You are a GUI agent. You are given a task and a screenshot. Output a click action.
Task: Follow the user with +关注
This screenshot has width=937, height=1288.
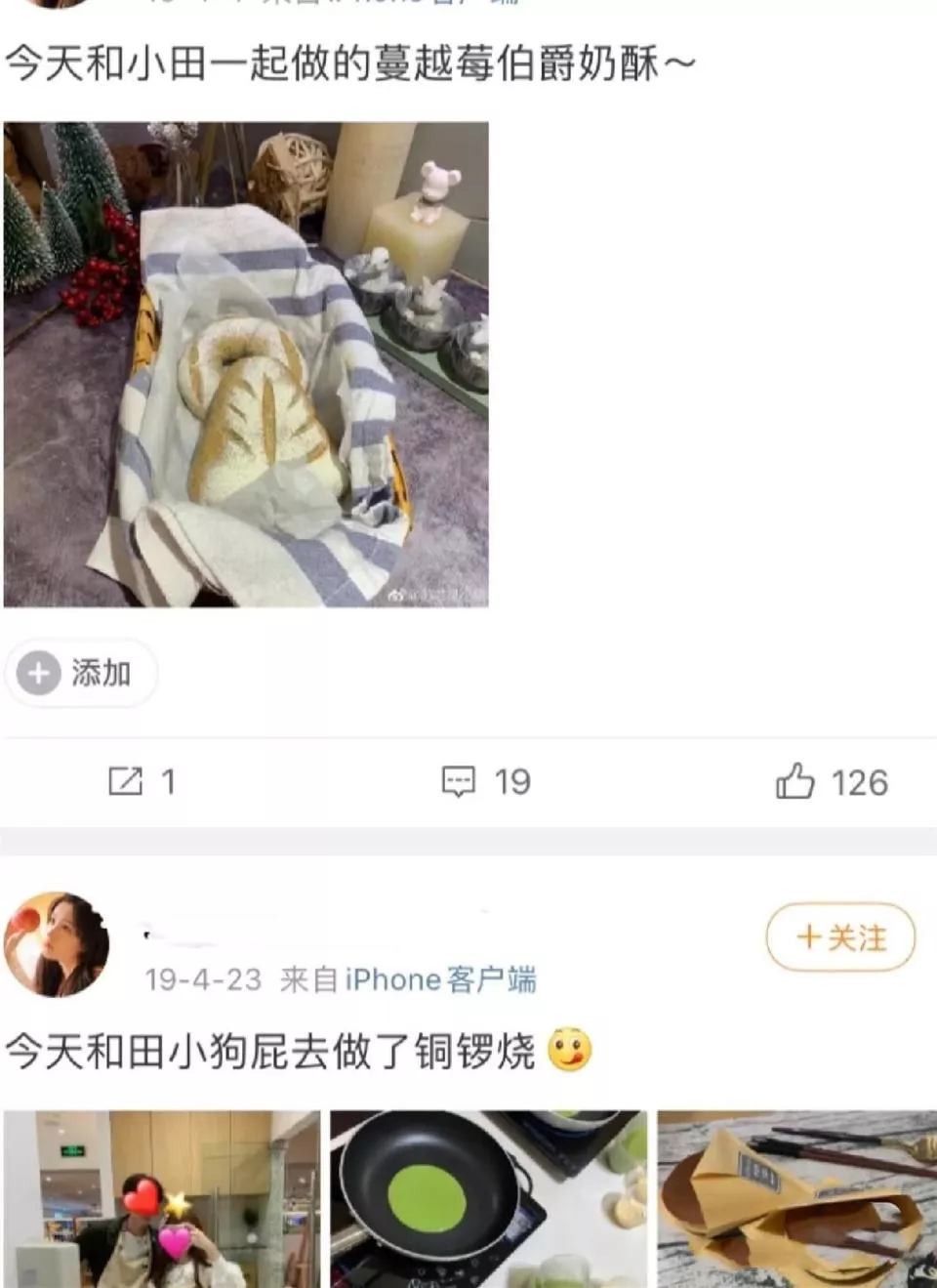pos(840,937)
